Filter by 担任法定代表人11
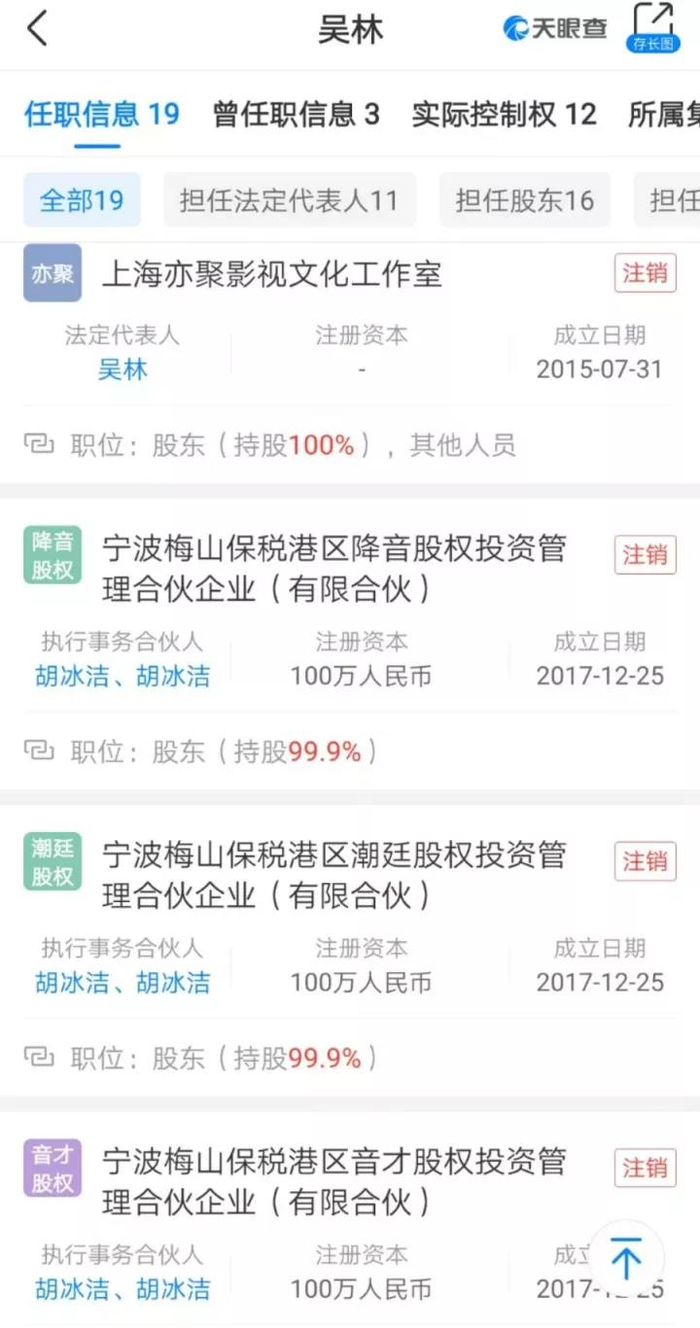 (x=289, y=201)
